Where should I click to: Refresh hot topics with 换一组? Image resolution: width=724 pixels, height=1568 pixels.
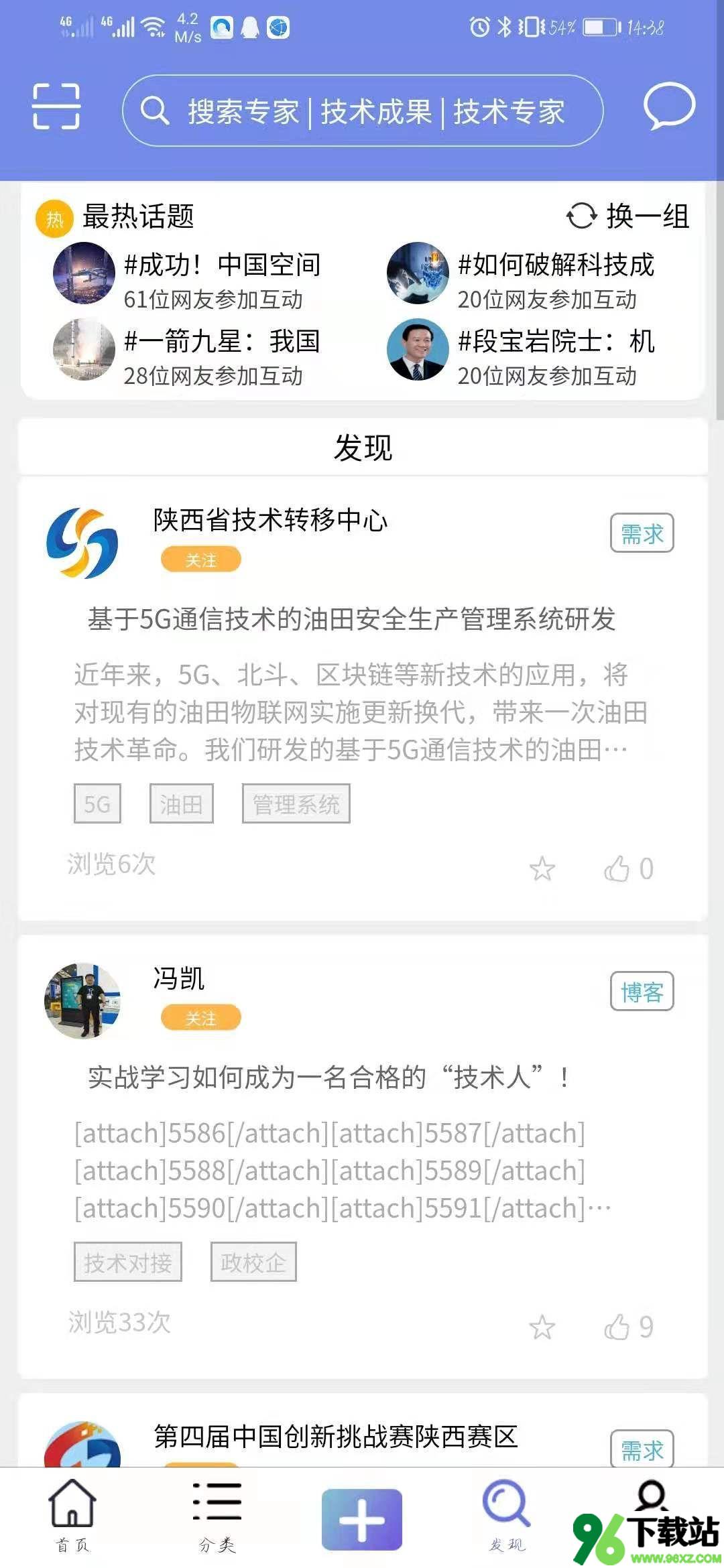[x=628, y=216]
